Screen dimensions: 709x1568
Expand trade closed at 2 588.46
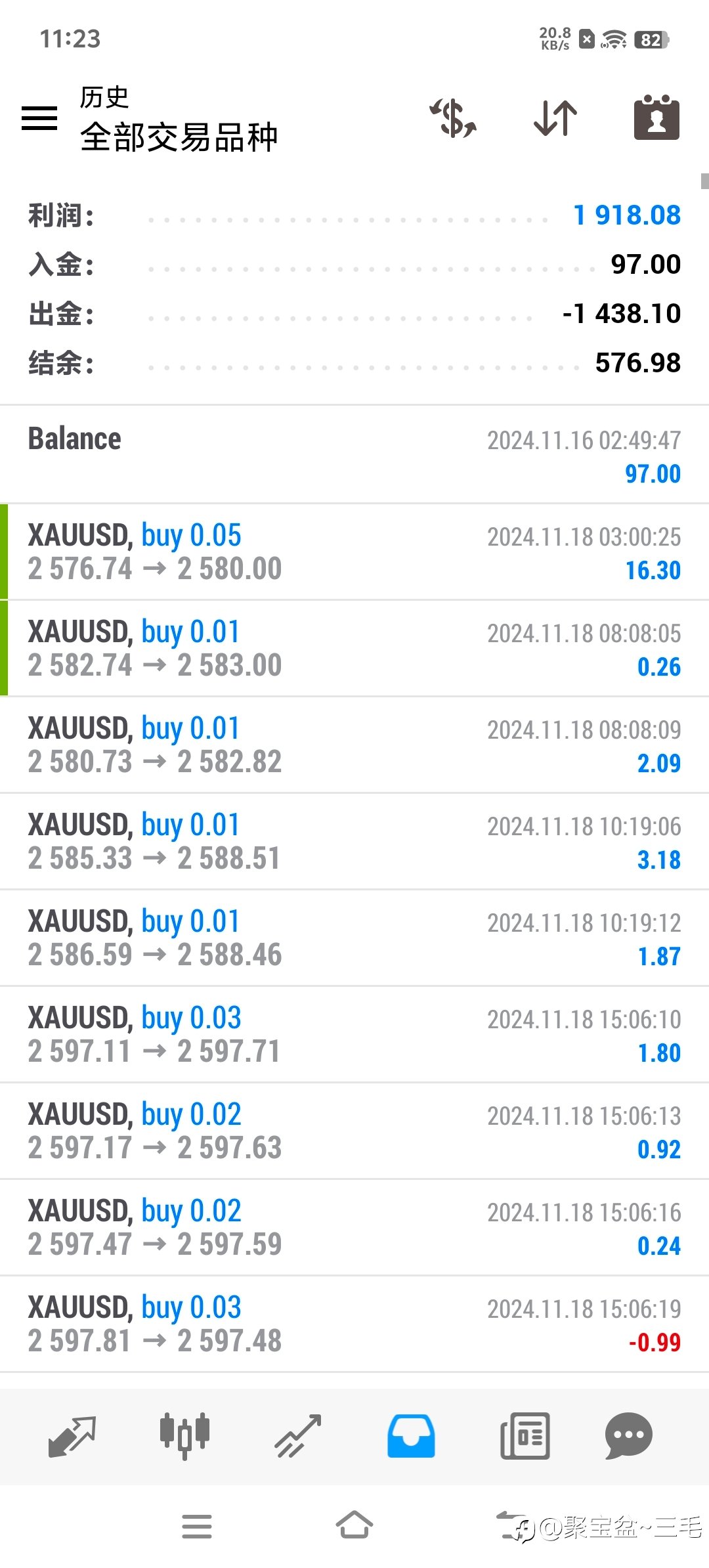pyautogui.click(x=354, y=938)
